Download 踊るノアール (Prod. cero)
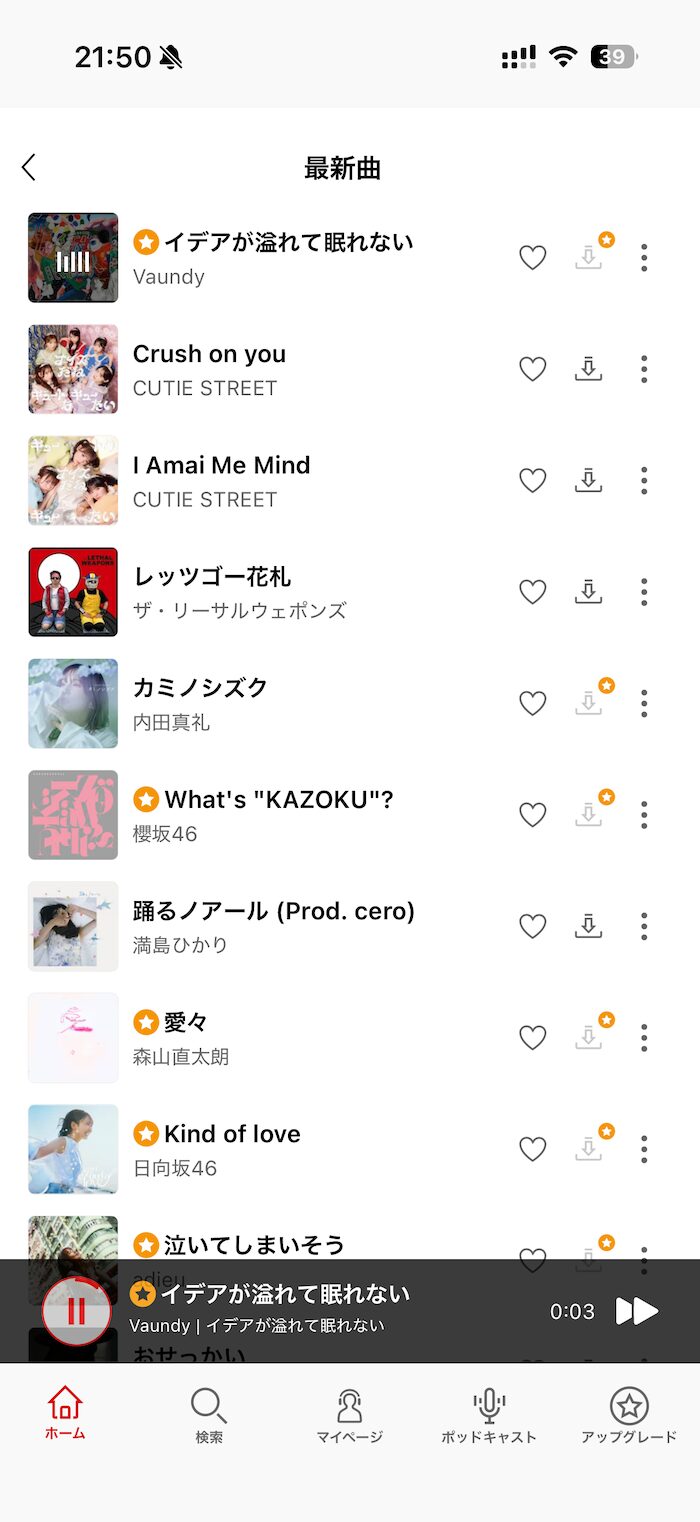This screenshot has width=700, height=1522. pos(589,926)
